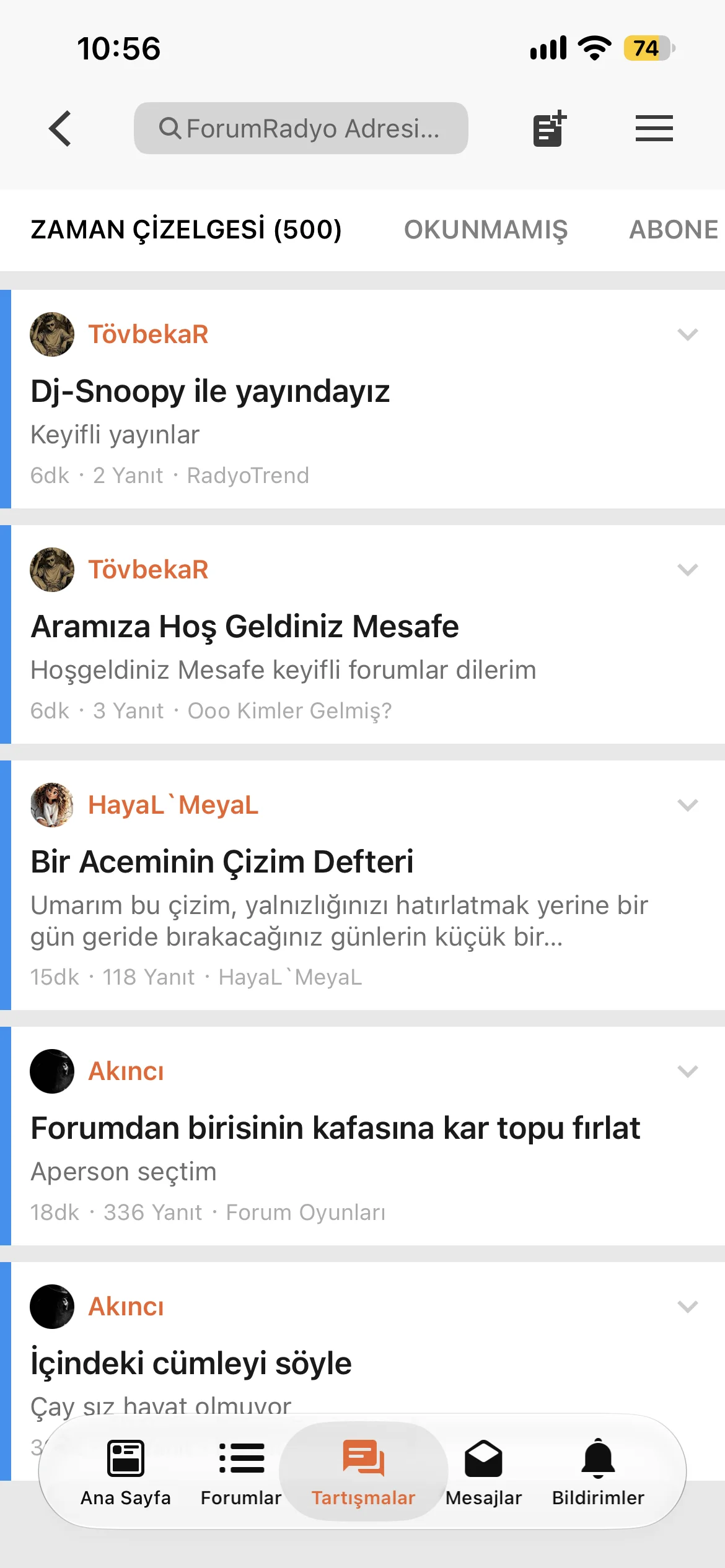
Task: Open the Bildirimler notifications tab
Action: (598, 1473)
